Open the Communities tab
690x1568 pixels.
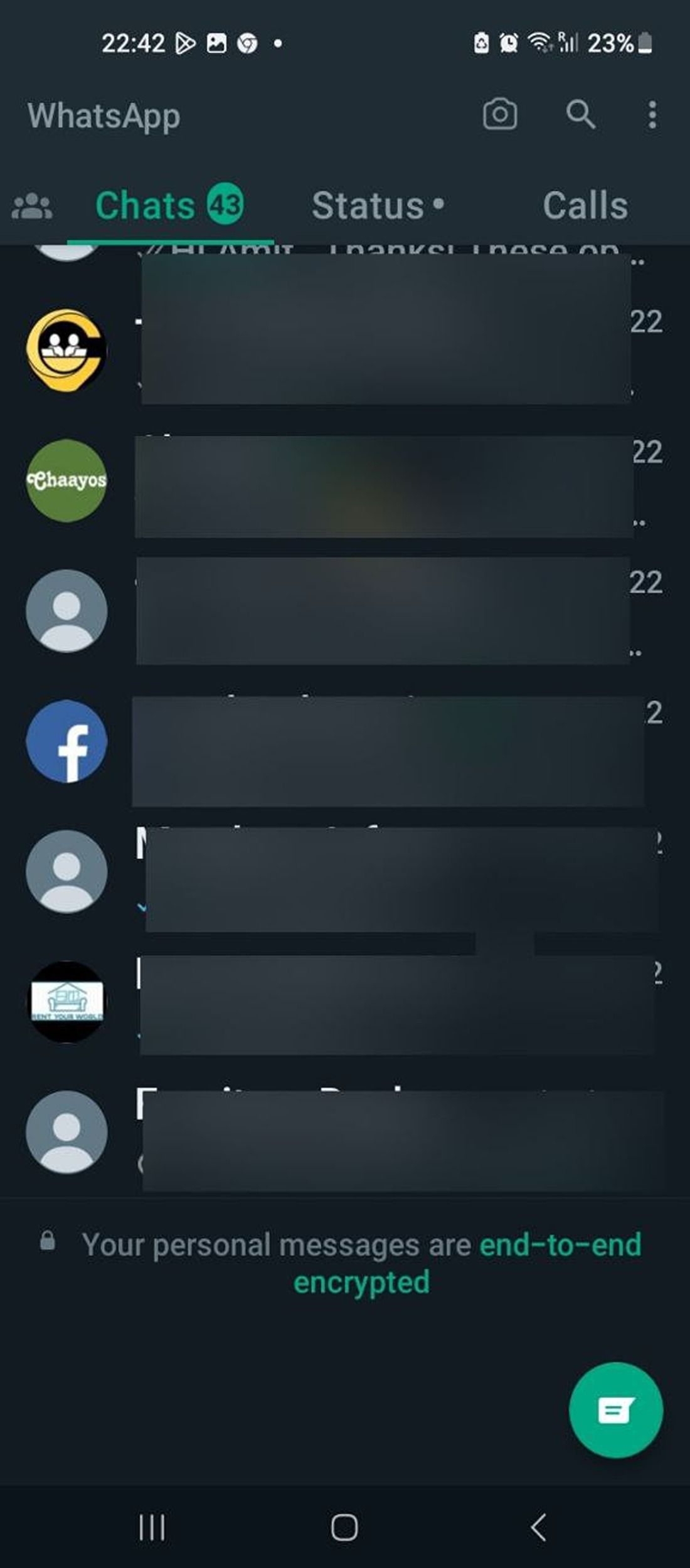tap(32, 206)
